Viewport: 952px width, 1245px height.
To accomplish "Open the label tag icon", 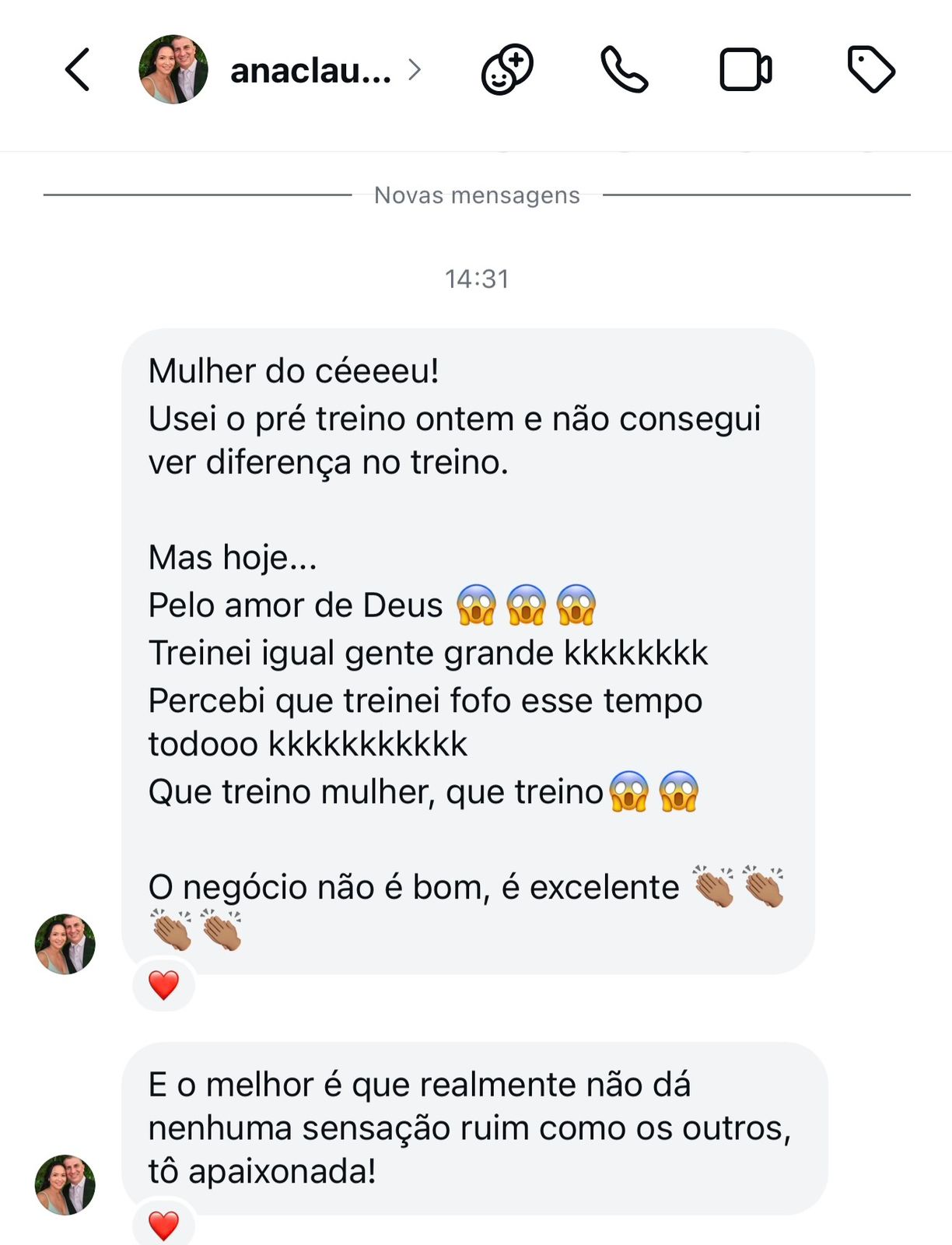I will click(870, 70).
